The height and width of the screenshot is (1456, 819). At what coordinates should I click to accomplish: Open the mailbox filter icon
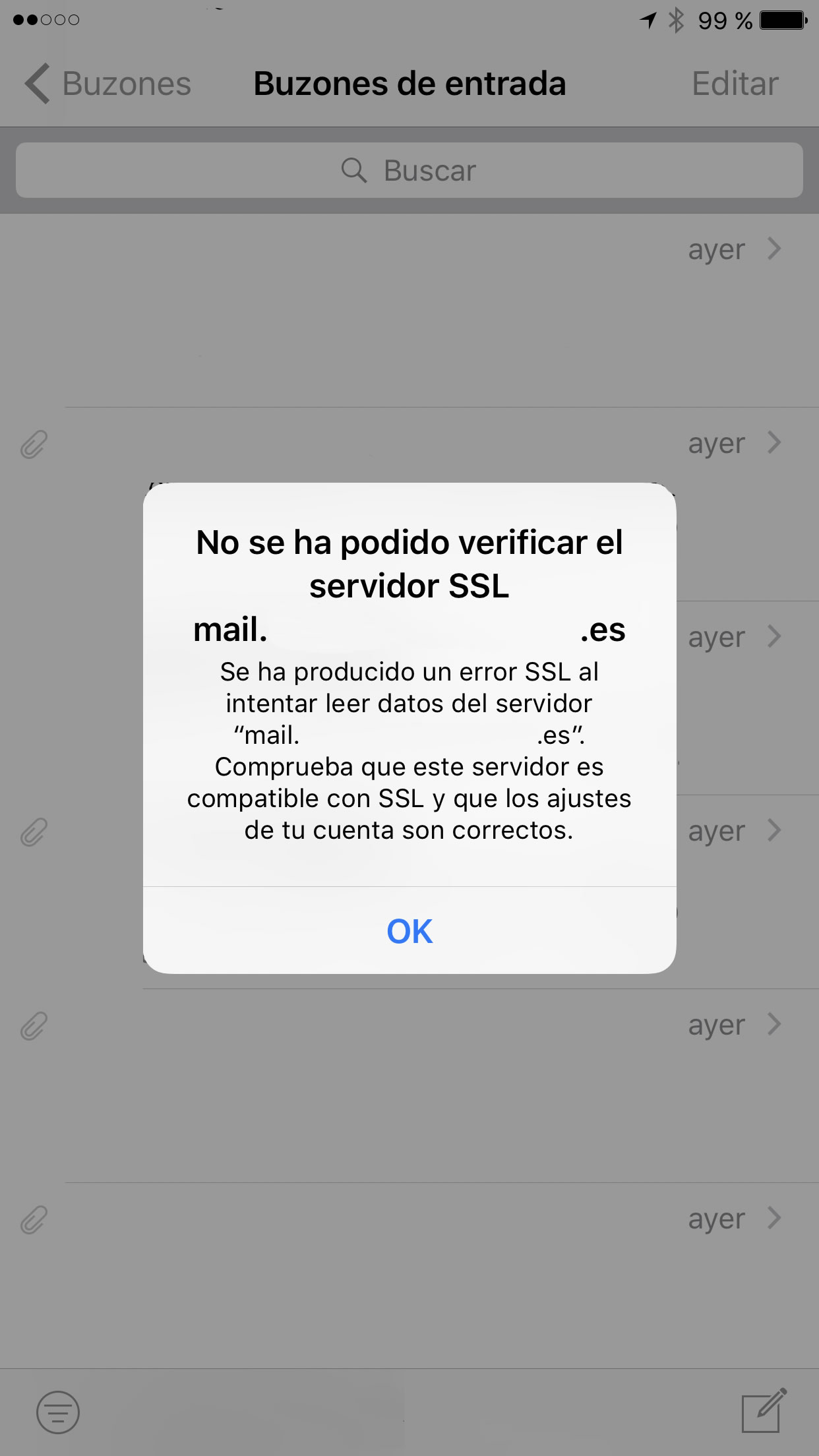click(58, 1412)
